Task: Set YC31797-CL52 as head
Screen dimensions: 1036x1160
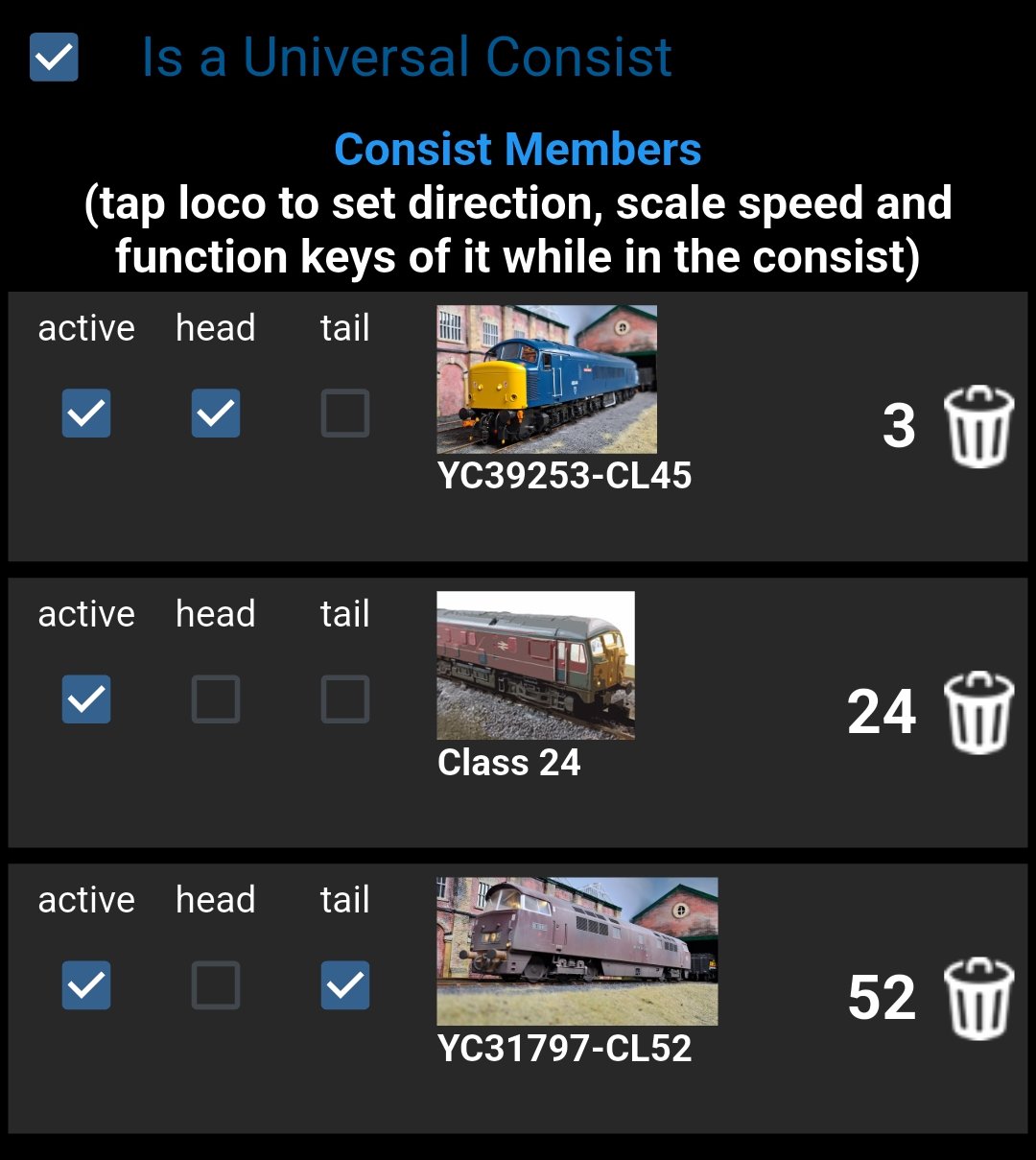Action: pos(216,985)
